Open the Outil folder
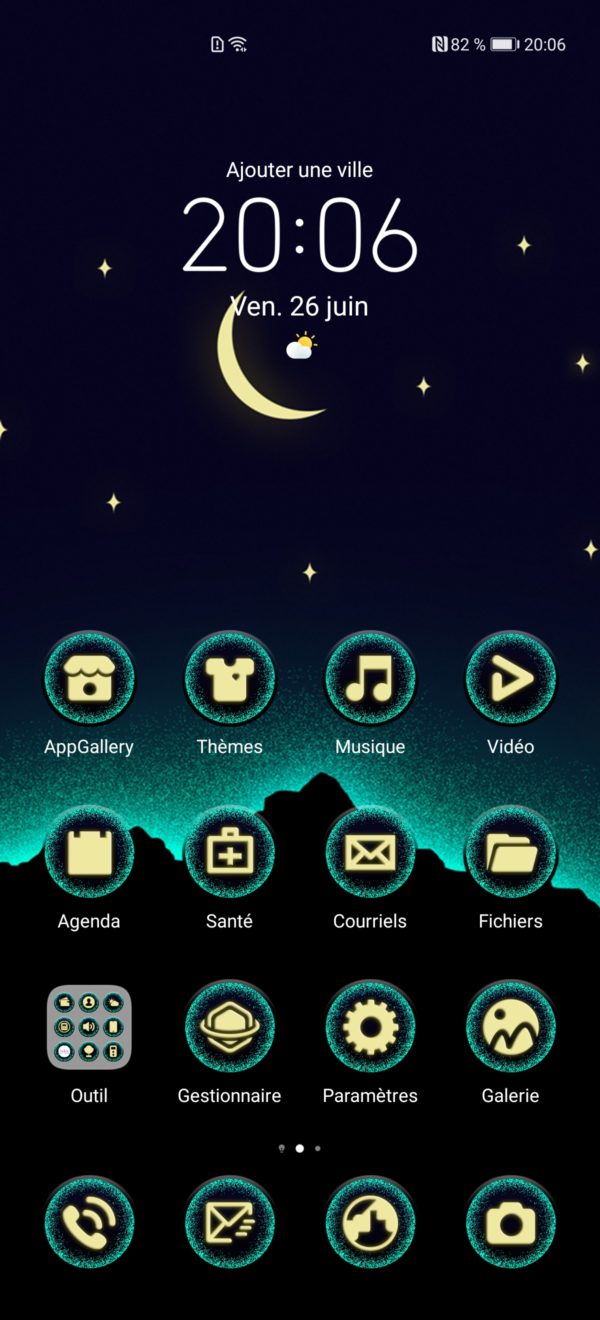 click(89, 1028)
